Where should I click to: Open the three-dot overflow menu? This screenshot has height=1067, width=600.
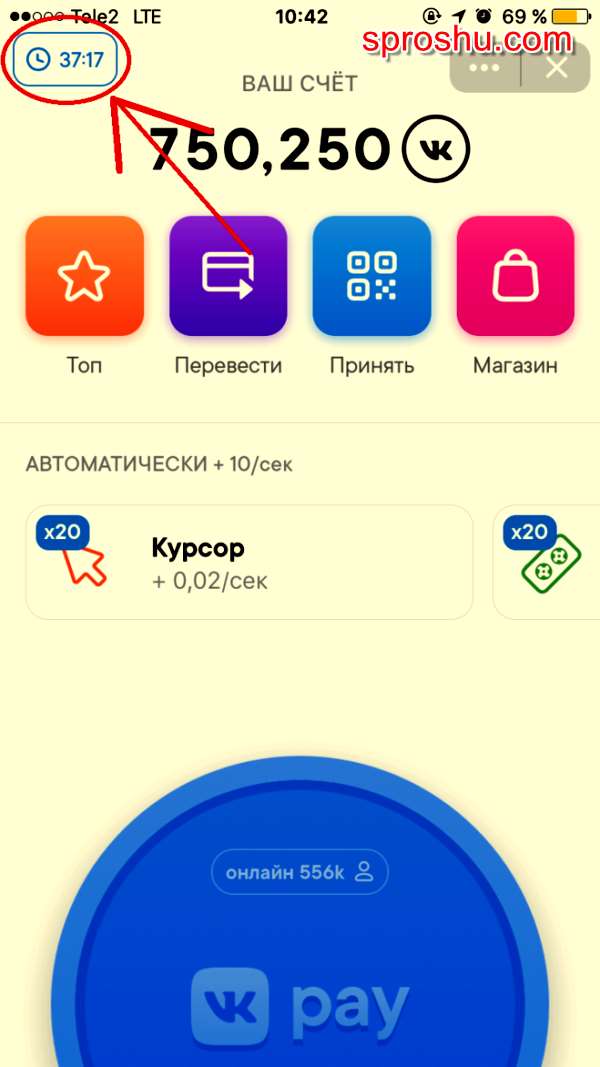pos(484,68)
